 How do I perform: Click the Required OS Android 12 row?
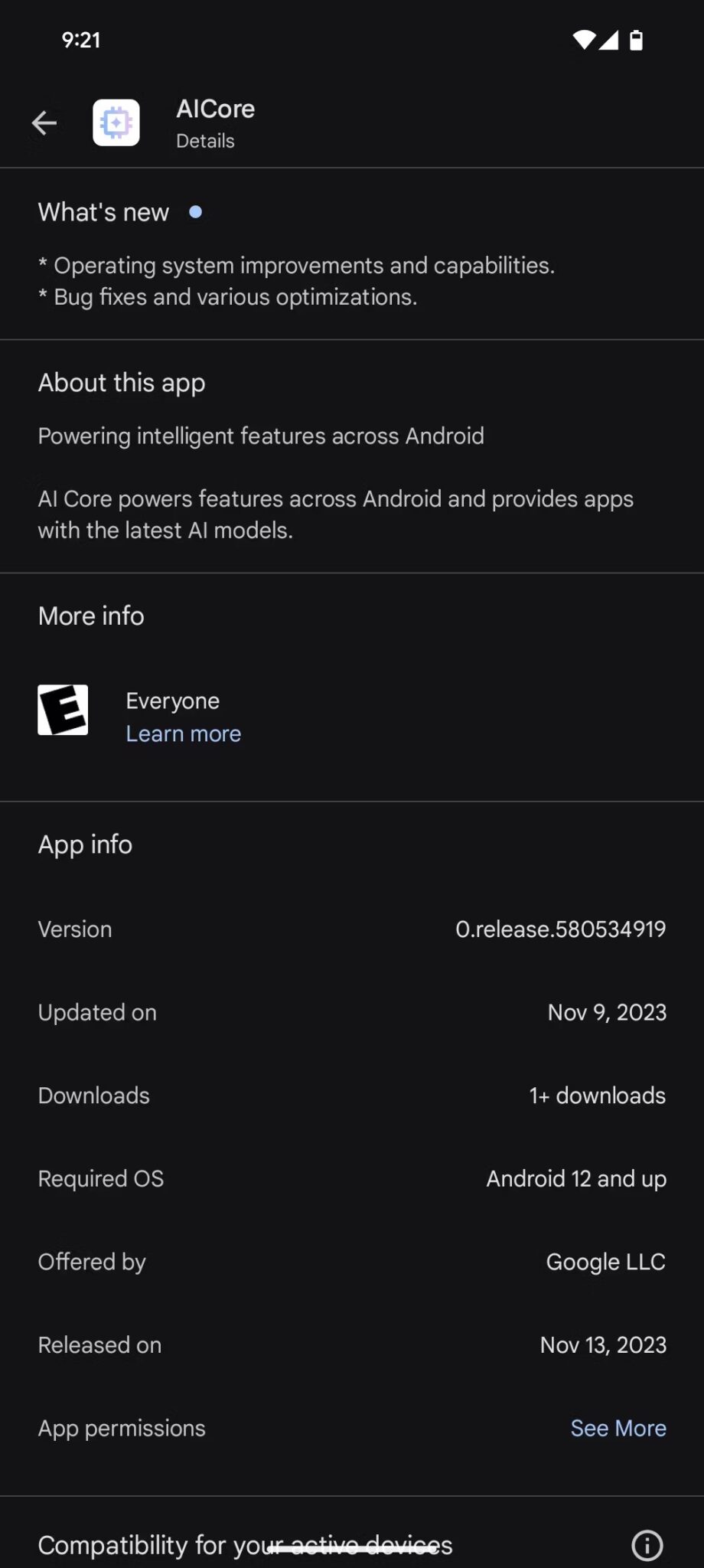pyautogui.click(x=352, y=1178)
